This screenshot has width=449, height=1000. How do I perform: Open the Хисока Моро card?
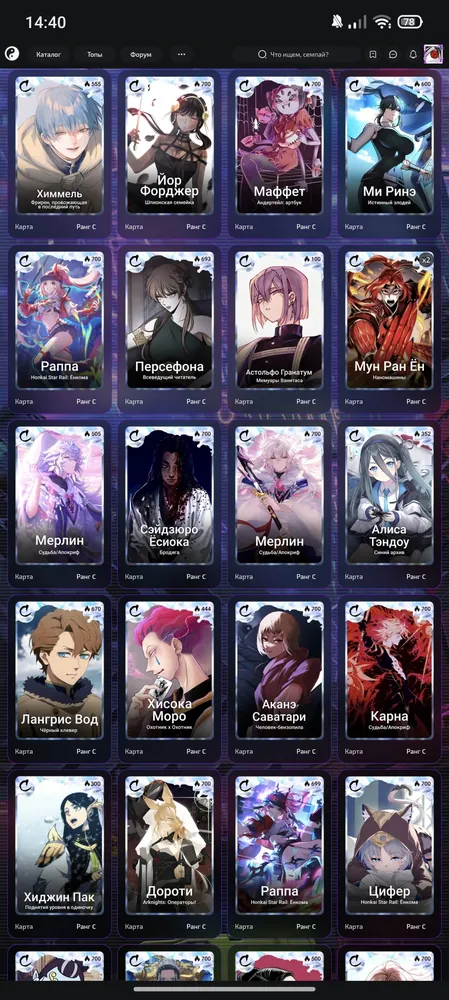pyautogui.click(x=169, y=679)
